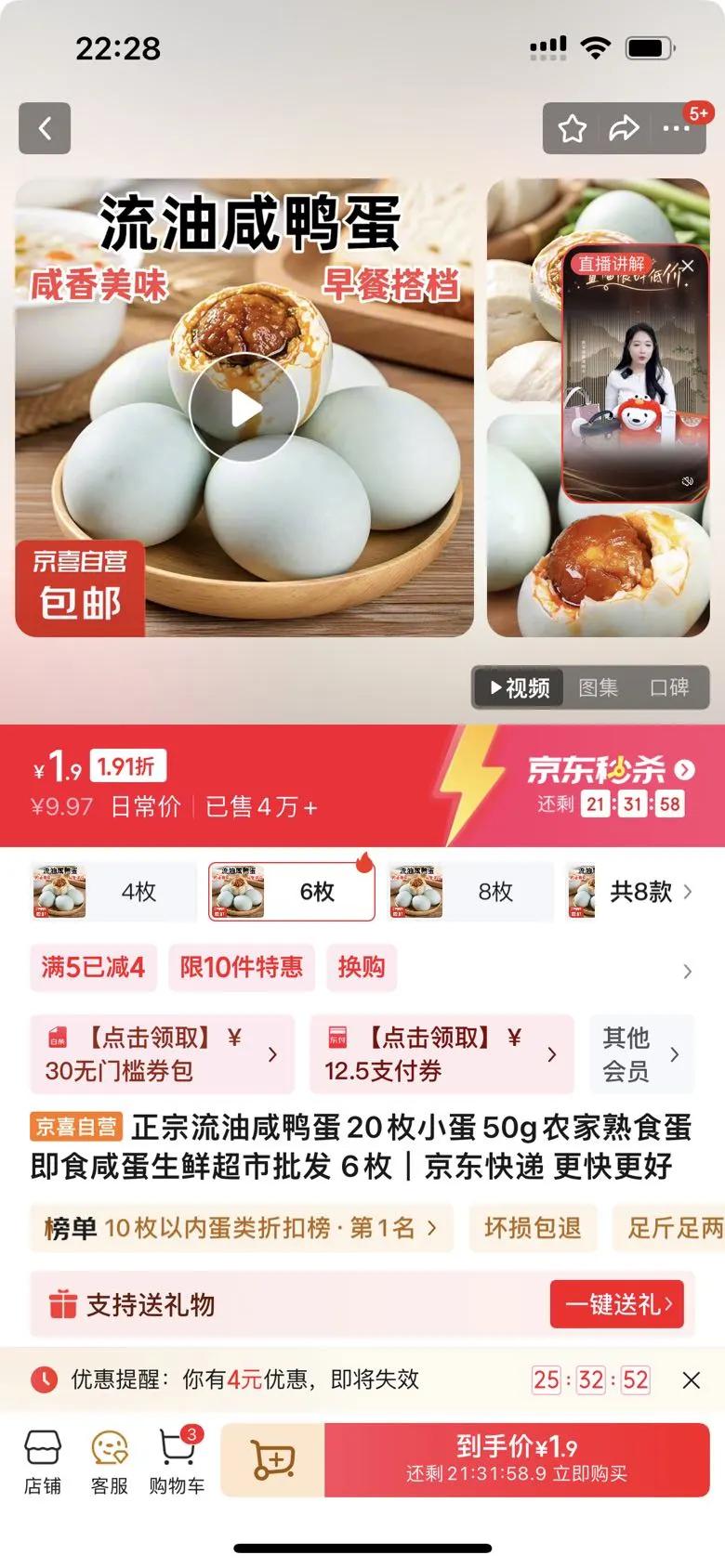Open the 购物车 shopping cart
The width and height of the screenshot is (725, 1568).
[x=177, y=1460]
